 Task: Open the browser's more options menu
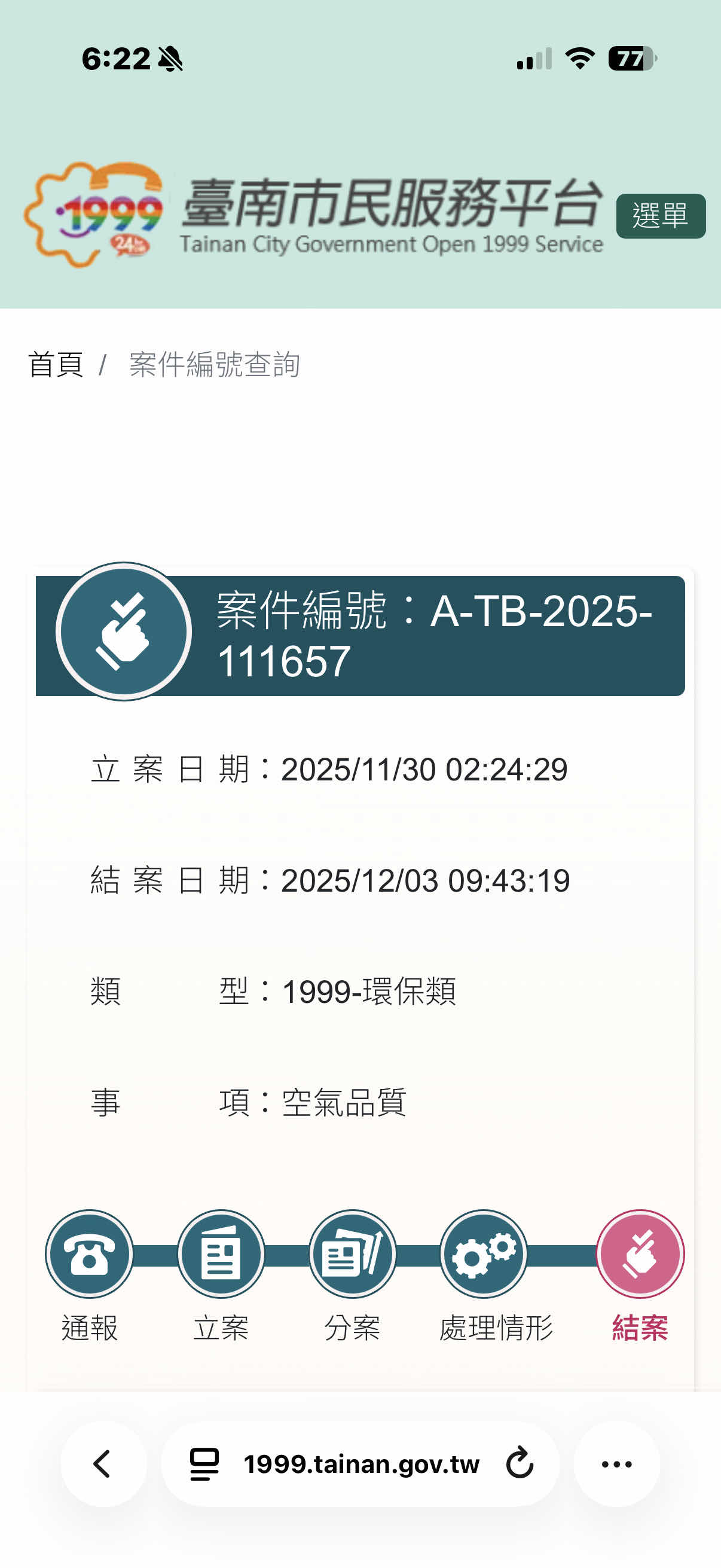click(616, 1465)
